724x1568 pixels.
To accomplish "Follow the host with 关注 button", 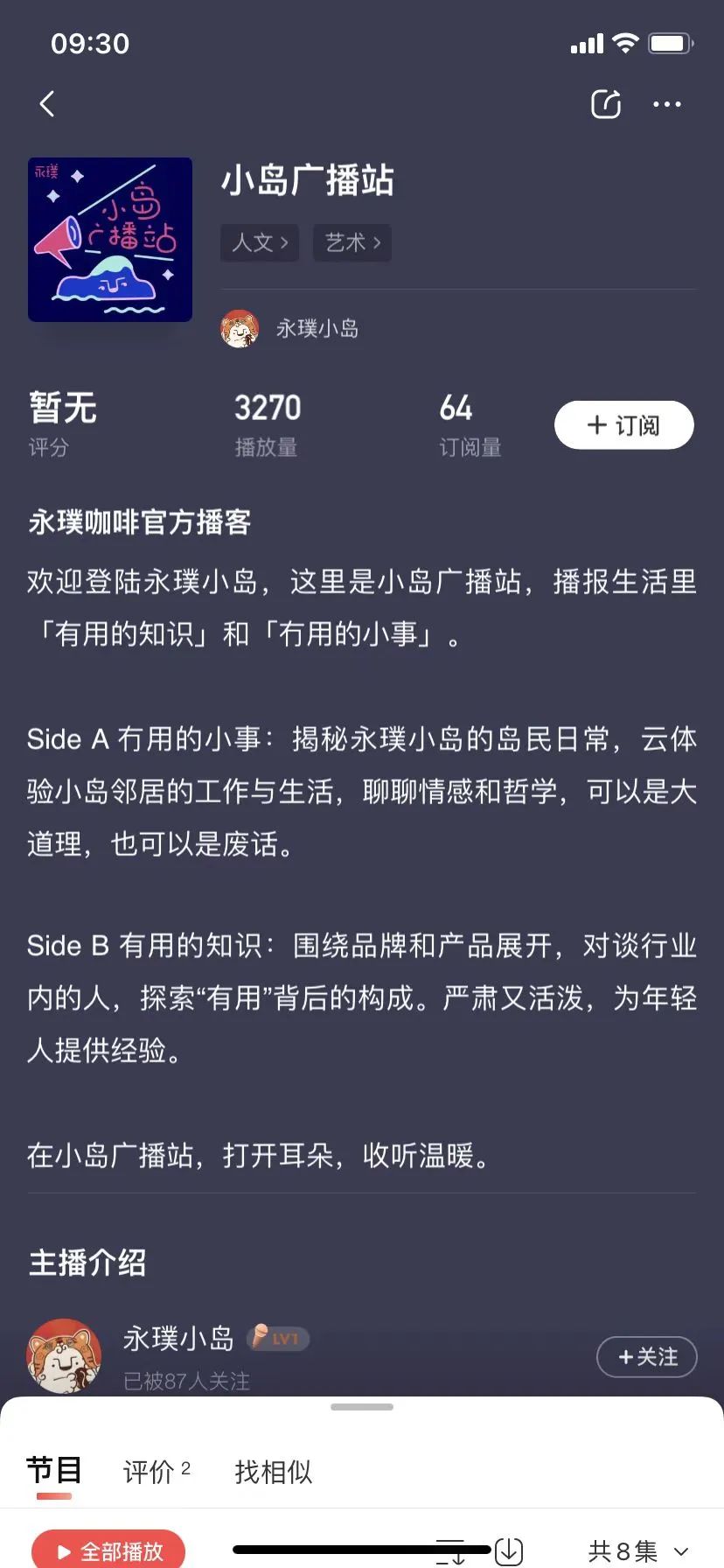I will click(x=646, y=1357).
